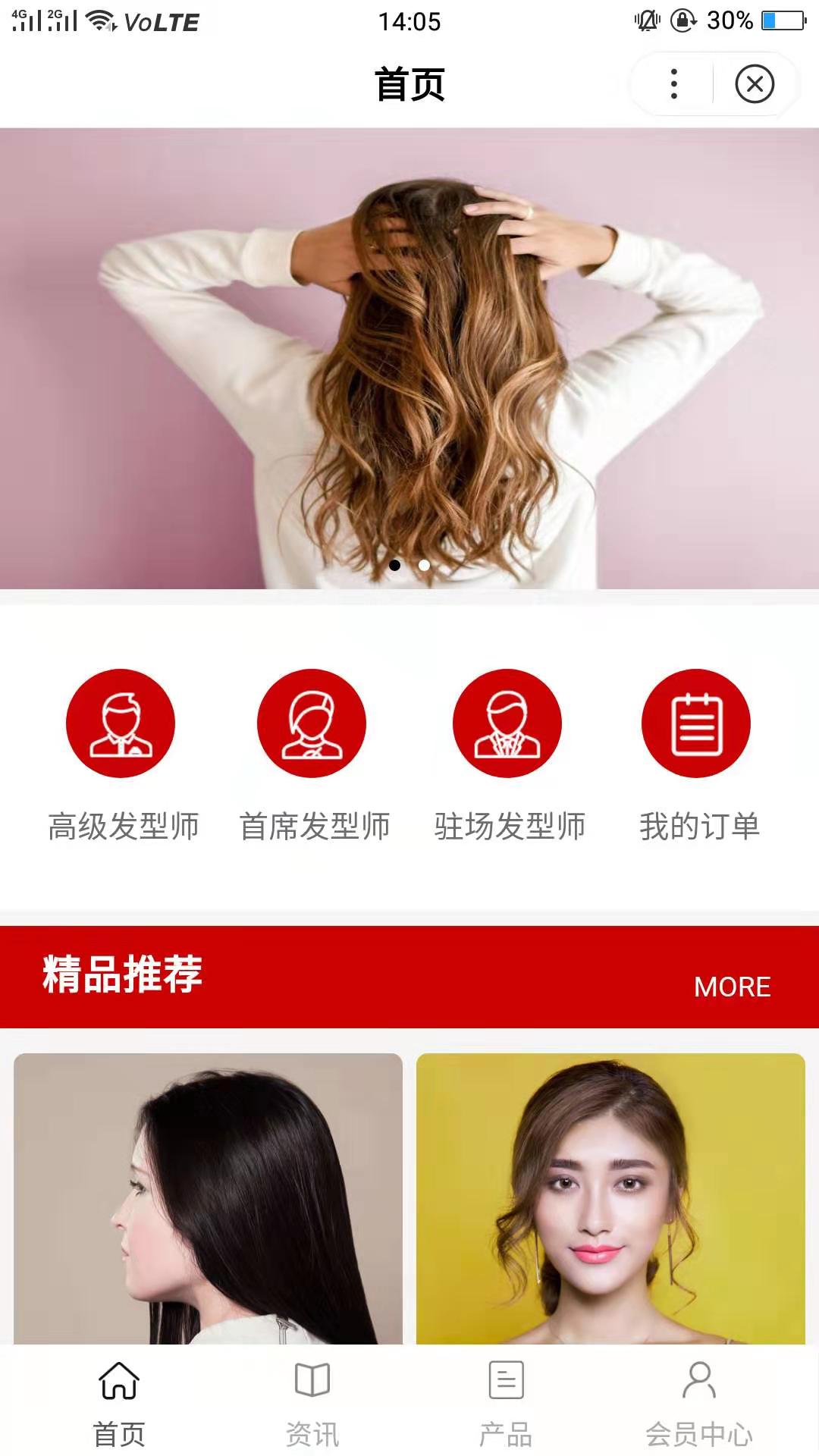The width and height of the screenshot is (819, 1456).
Task: Switch to the 资讯 tab
Action: (x=312, y=1401)
